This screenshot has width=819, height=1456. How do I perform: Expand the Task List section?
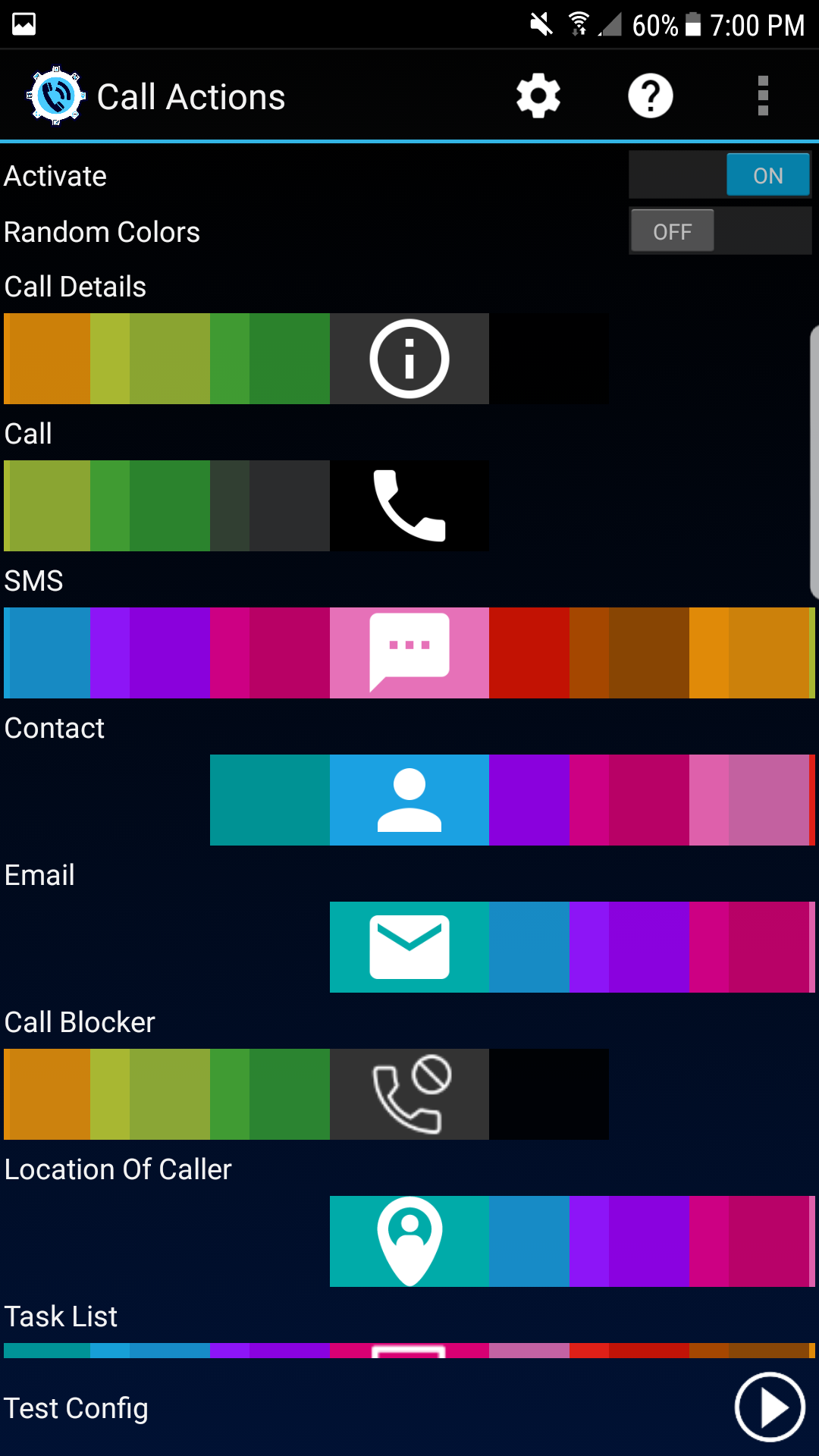point(61,1316)
